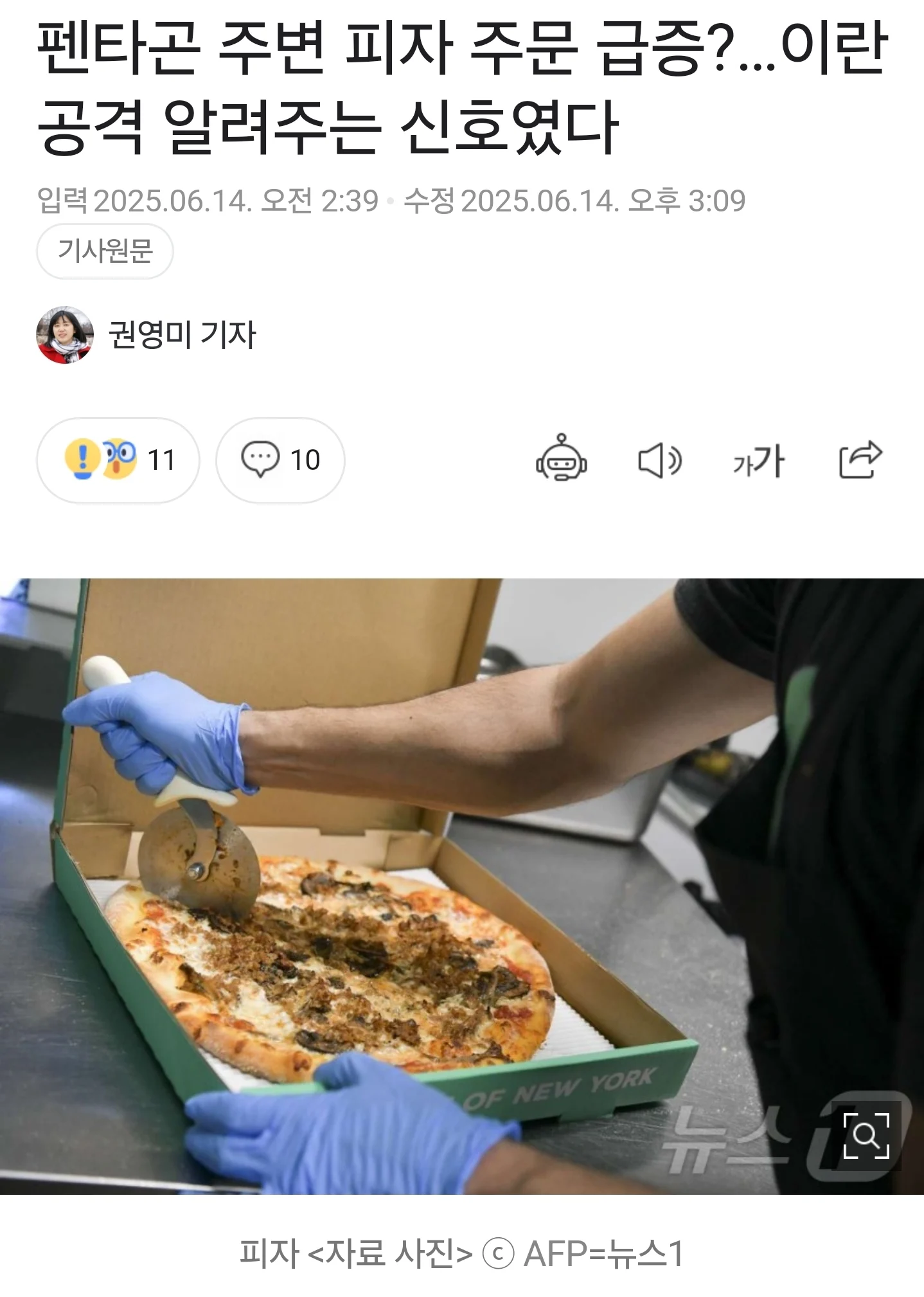Open the reactions button showing 11
Image resolution: width=924 pixels, height=1297 pixels.
pos(118,460)
